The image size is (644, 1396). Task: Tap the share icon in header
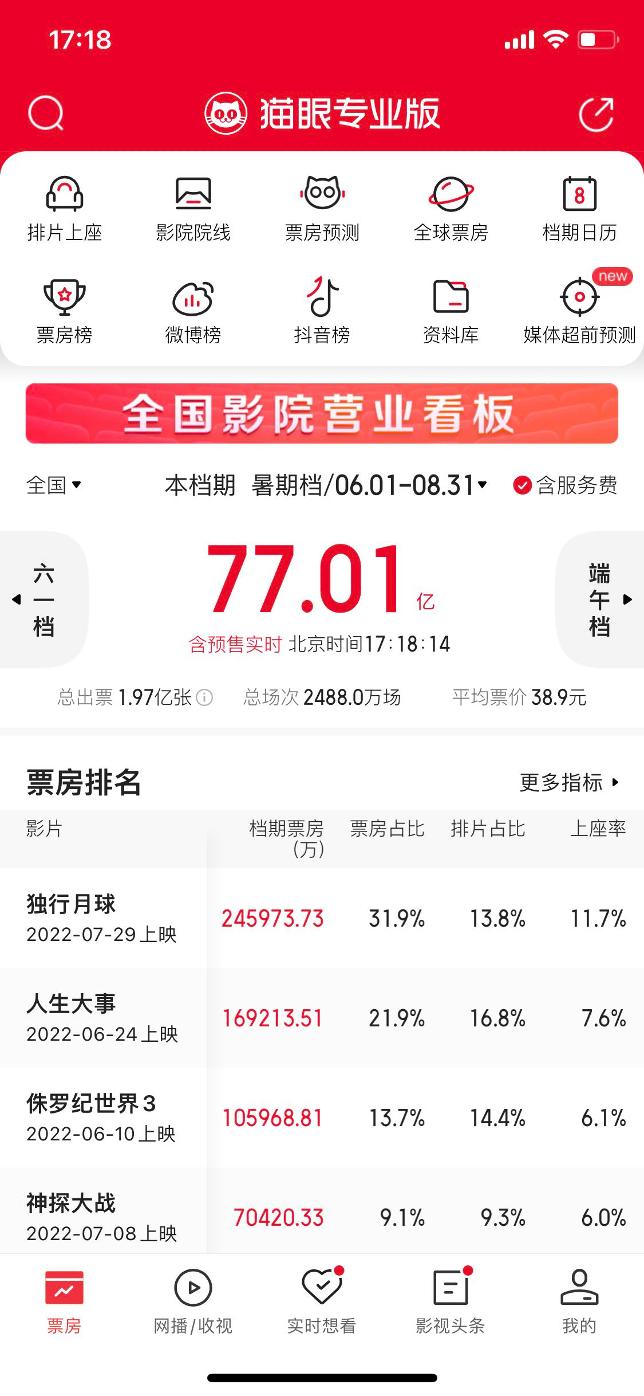point(596,114)
